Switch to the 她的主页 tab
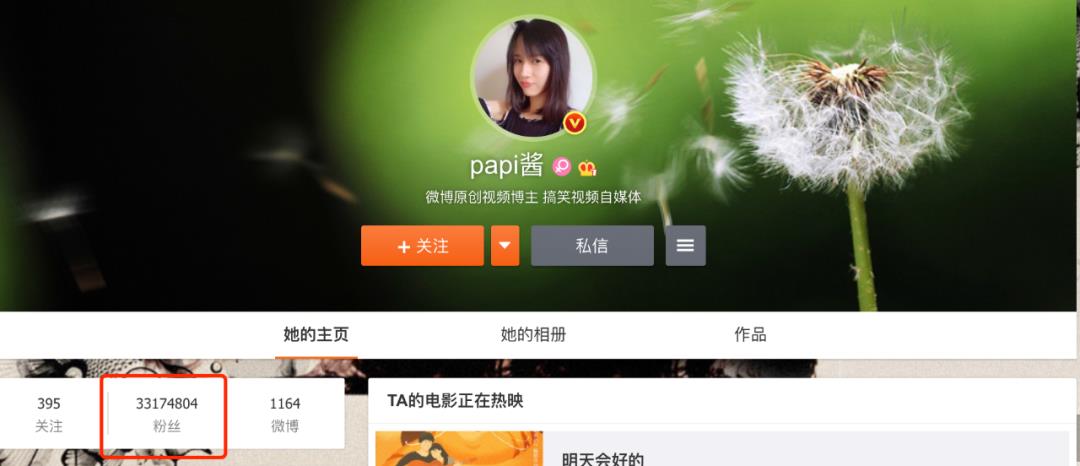 [x=316, y=335]
